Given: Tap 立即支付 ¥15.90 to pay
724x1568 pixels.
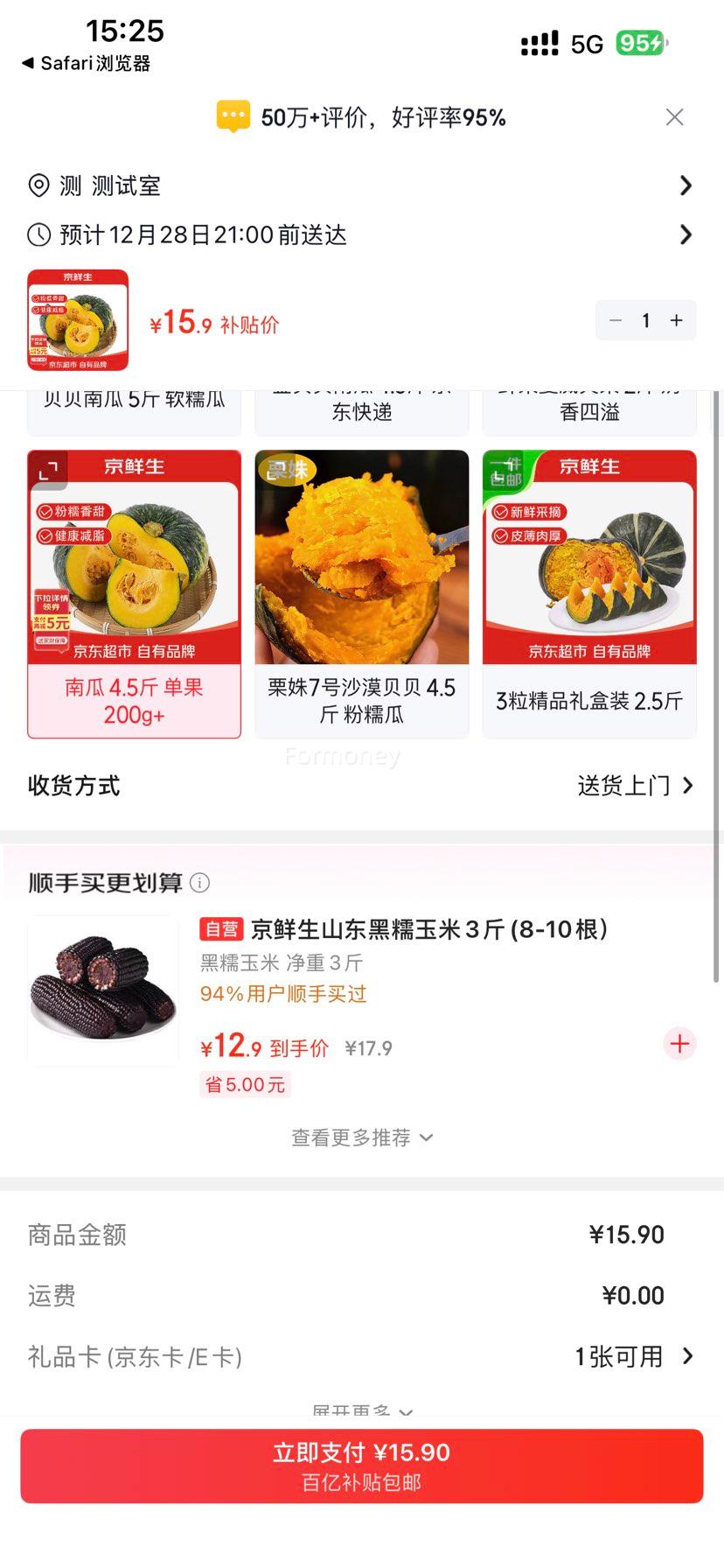Looking at the screenshot, I should tap(361, 1466).
